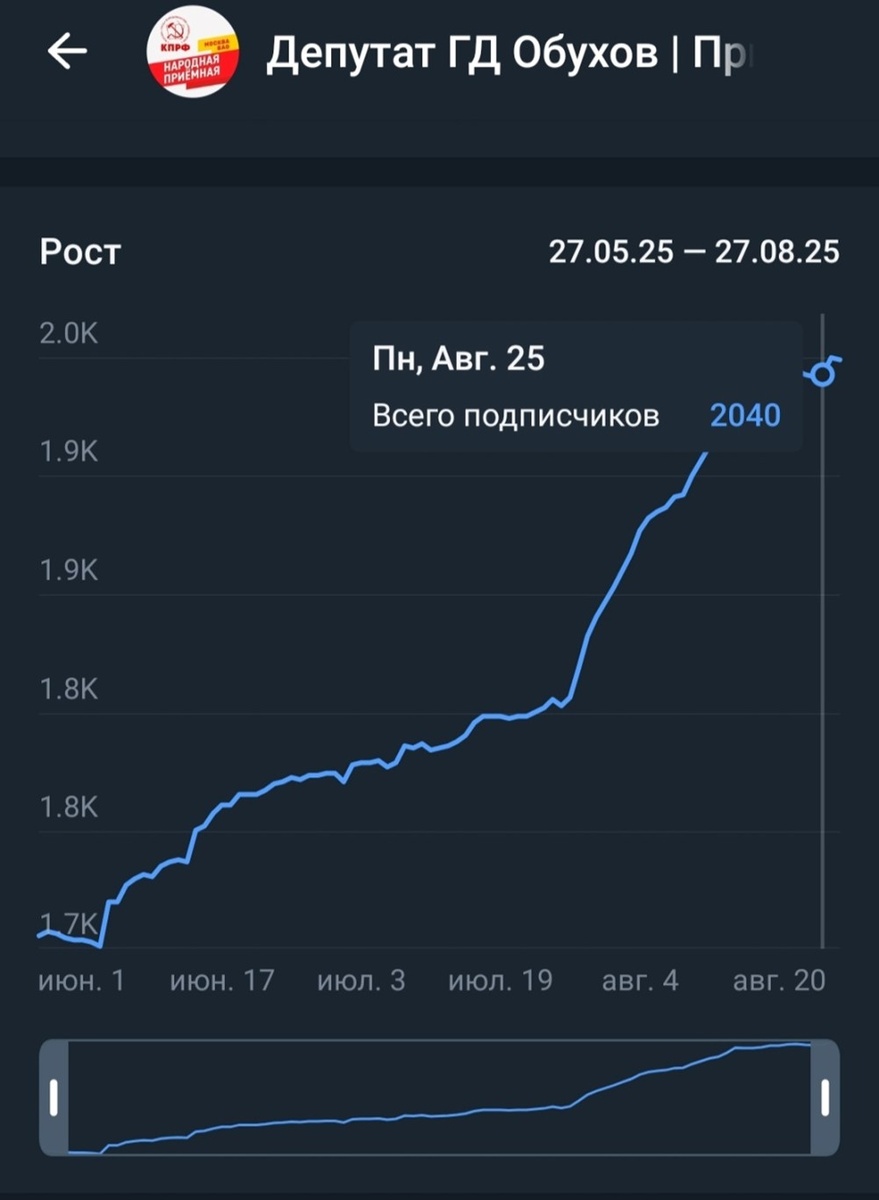The height and width of the screenshot is (1200, 879).
Task: Open the Депутат ГД Обухов channel avatar
Action: tap(192, 54)
